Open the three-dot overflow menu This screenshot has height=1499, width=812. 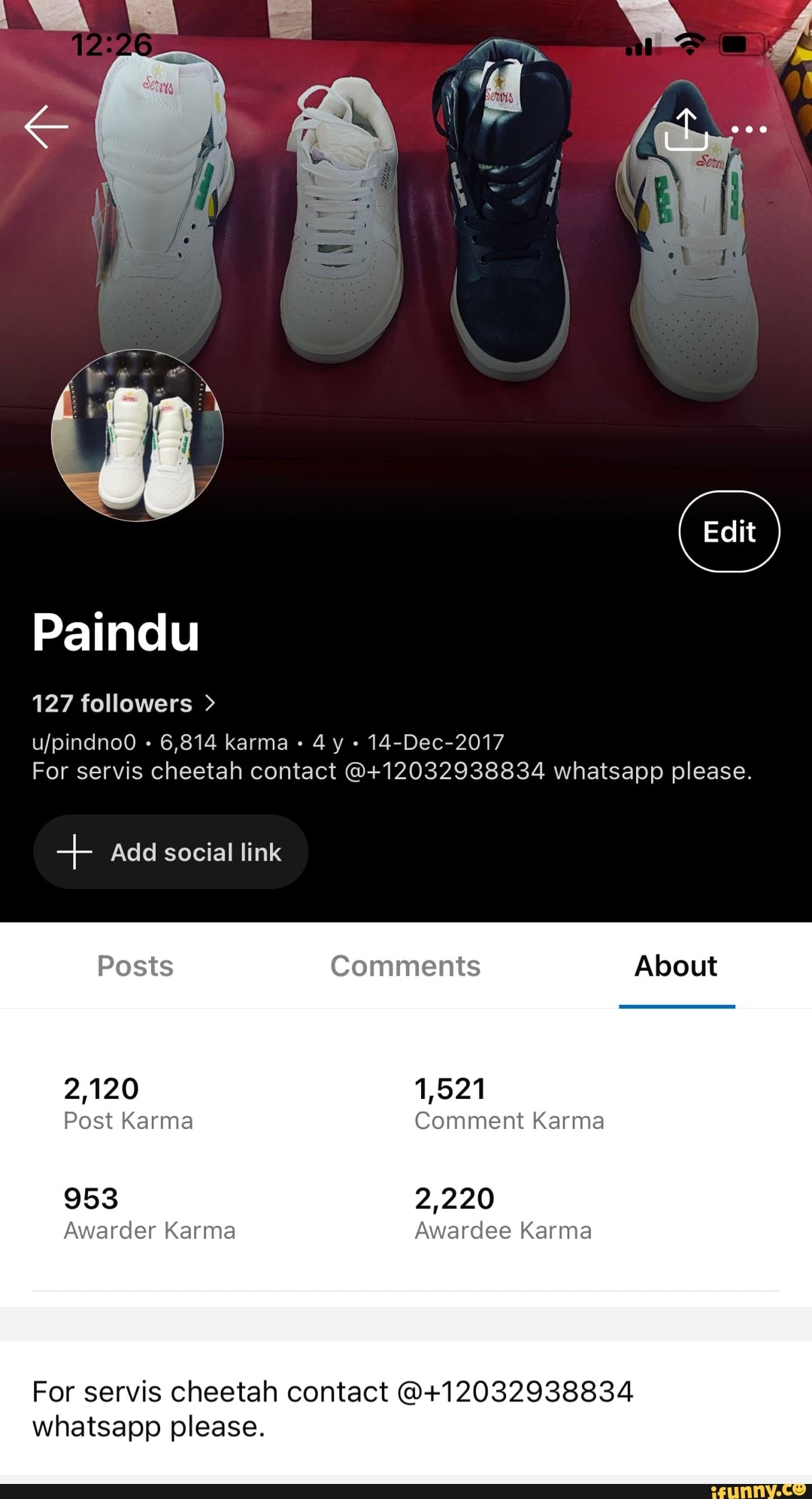pos(749,129)
